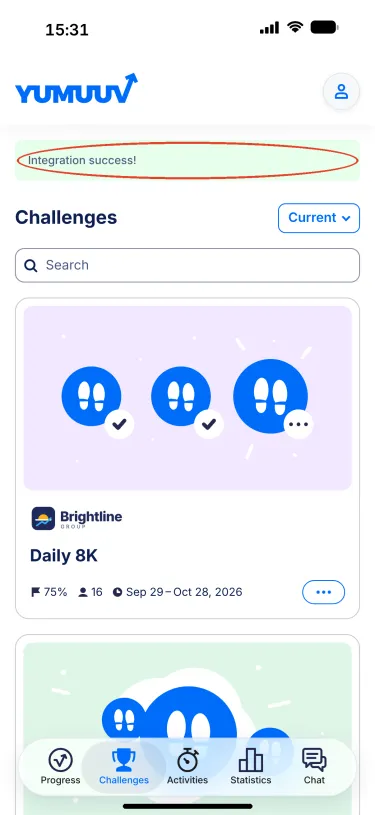
Task: Select the Challenges tab
Action: 124,767
